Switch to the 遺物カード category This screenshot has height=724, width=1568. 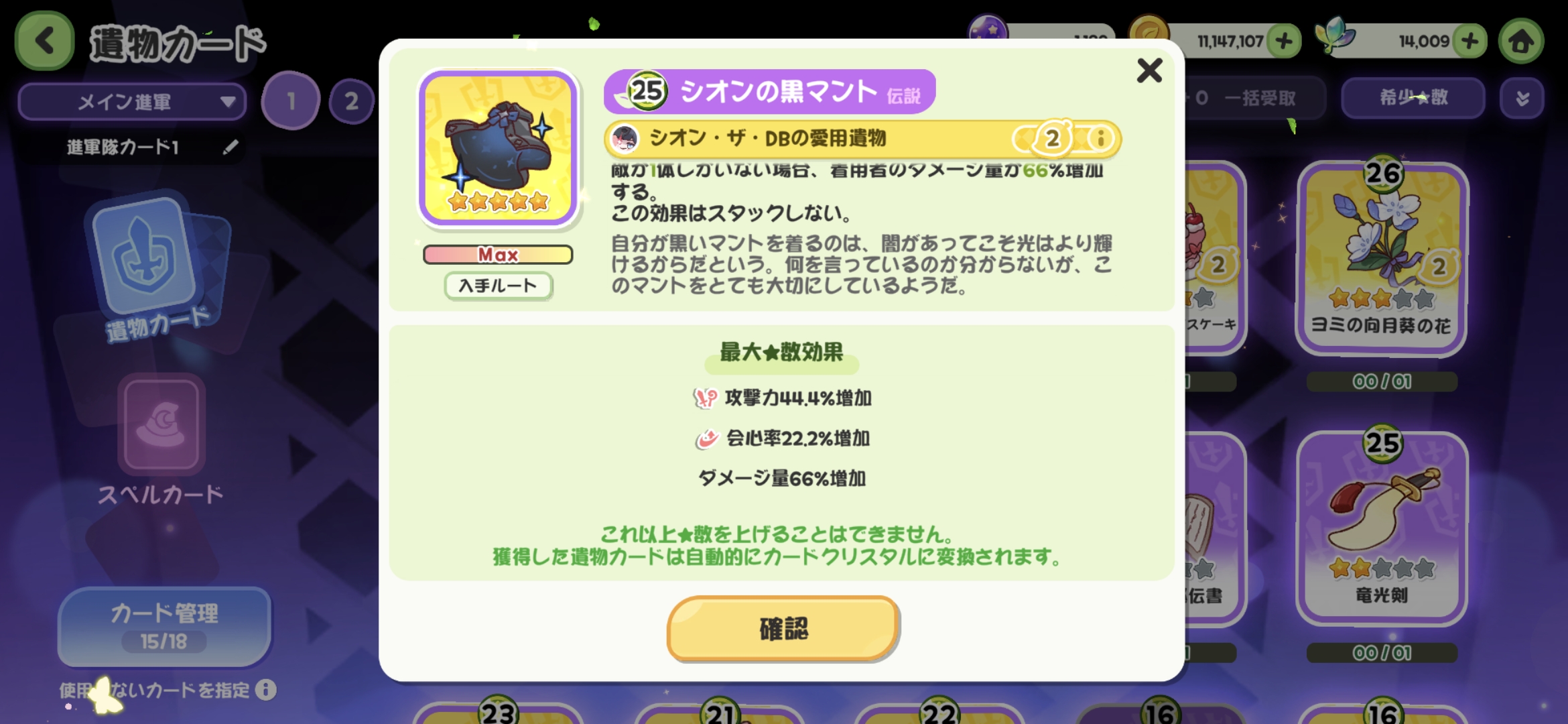(155, 268)
